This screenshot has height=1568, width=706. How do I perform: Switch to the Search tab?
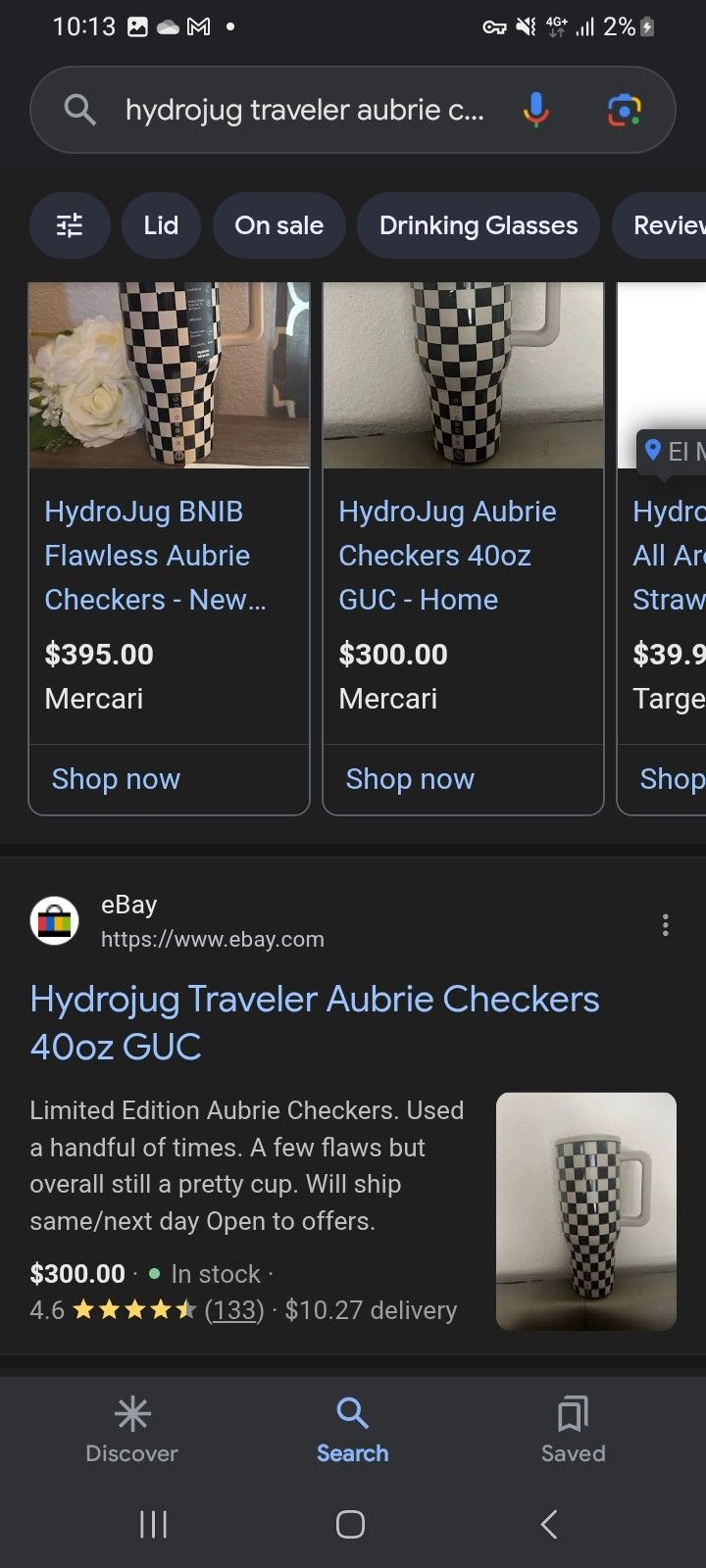coord(352,1429)
